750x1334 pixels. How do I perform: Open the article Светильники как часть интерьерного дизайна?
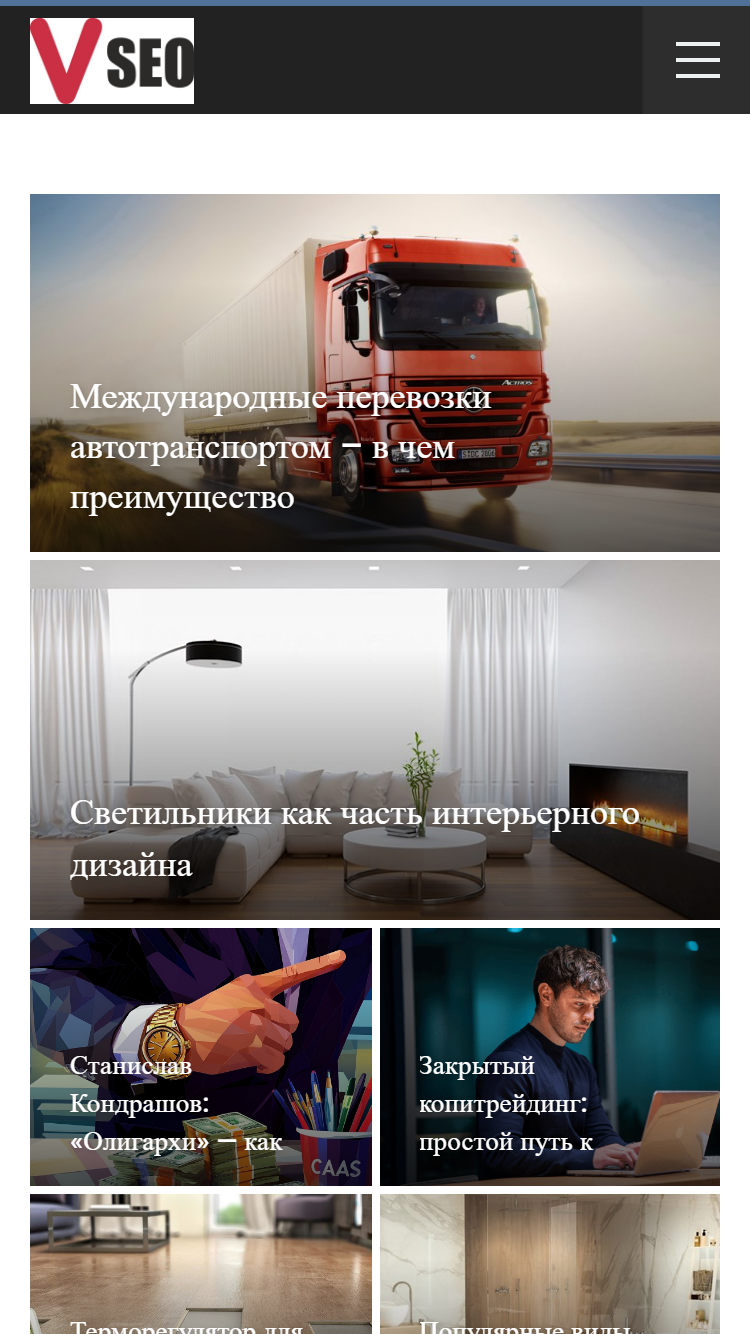(x=375, y=740)
